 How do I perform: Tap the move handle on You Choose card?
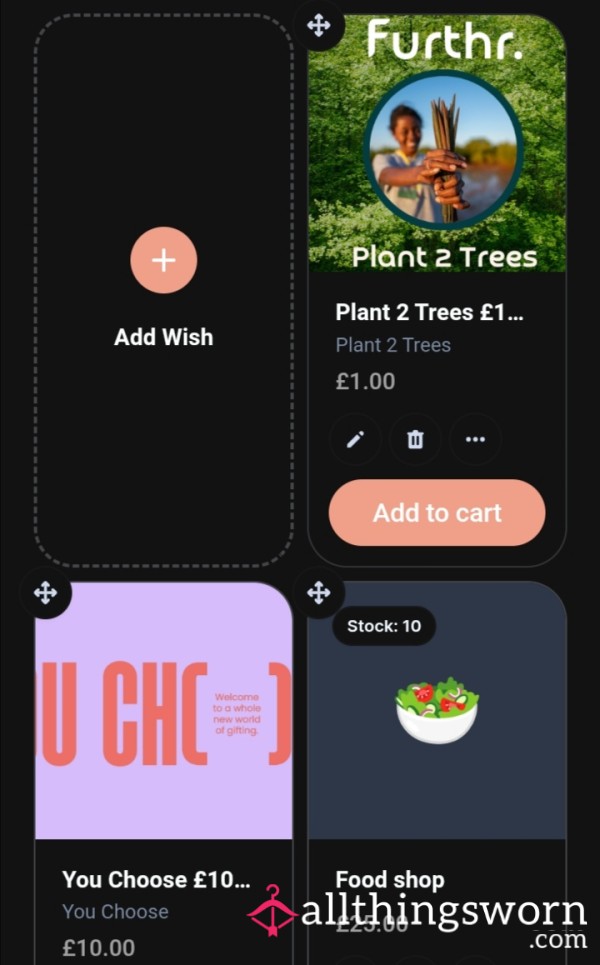[46, 593]
